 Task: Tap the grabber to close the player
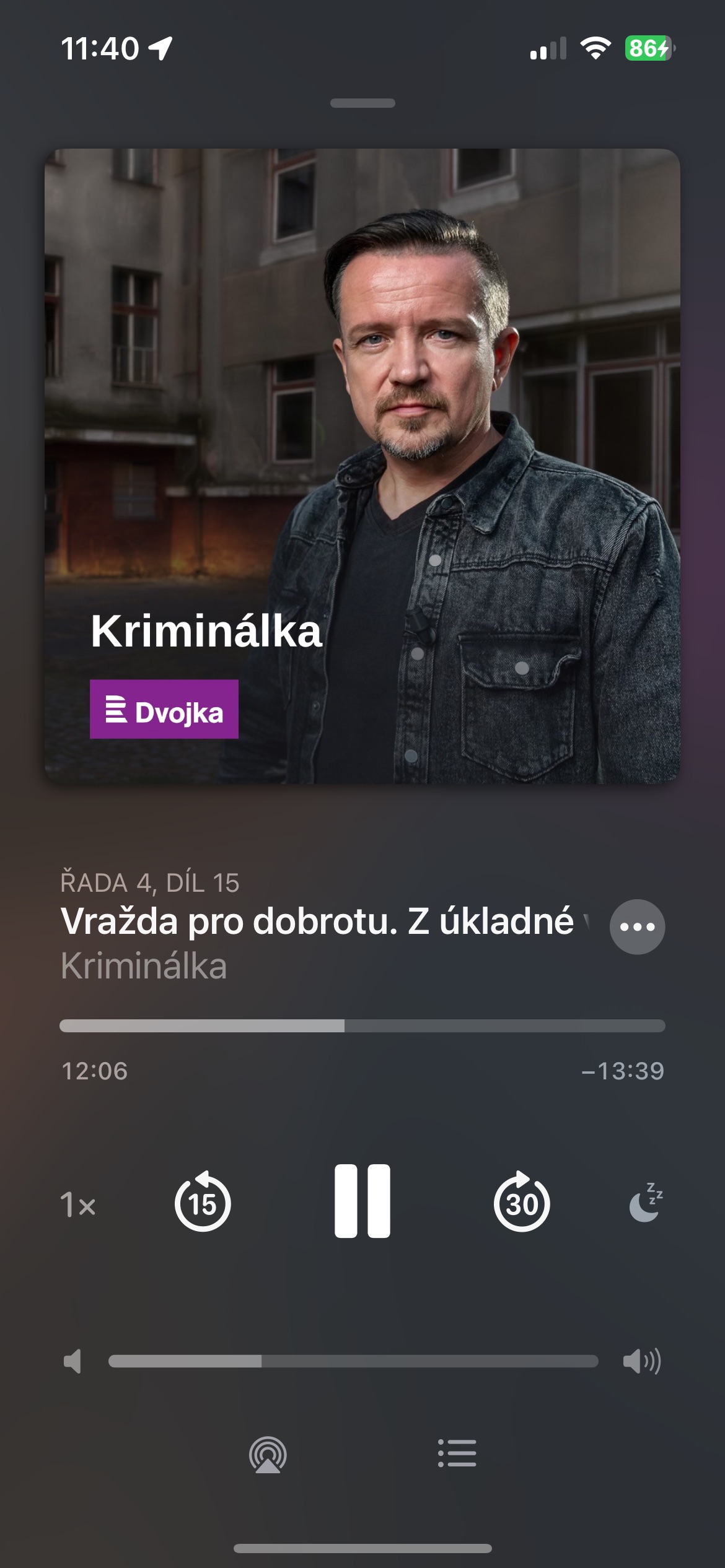362,103
